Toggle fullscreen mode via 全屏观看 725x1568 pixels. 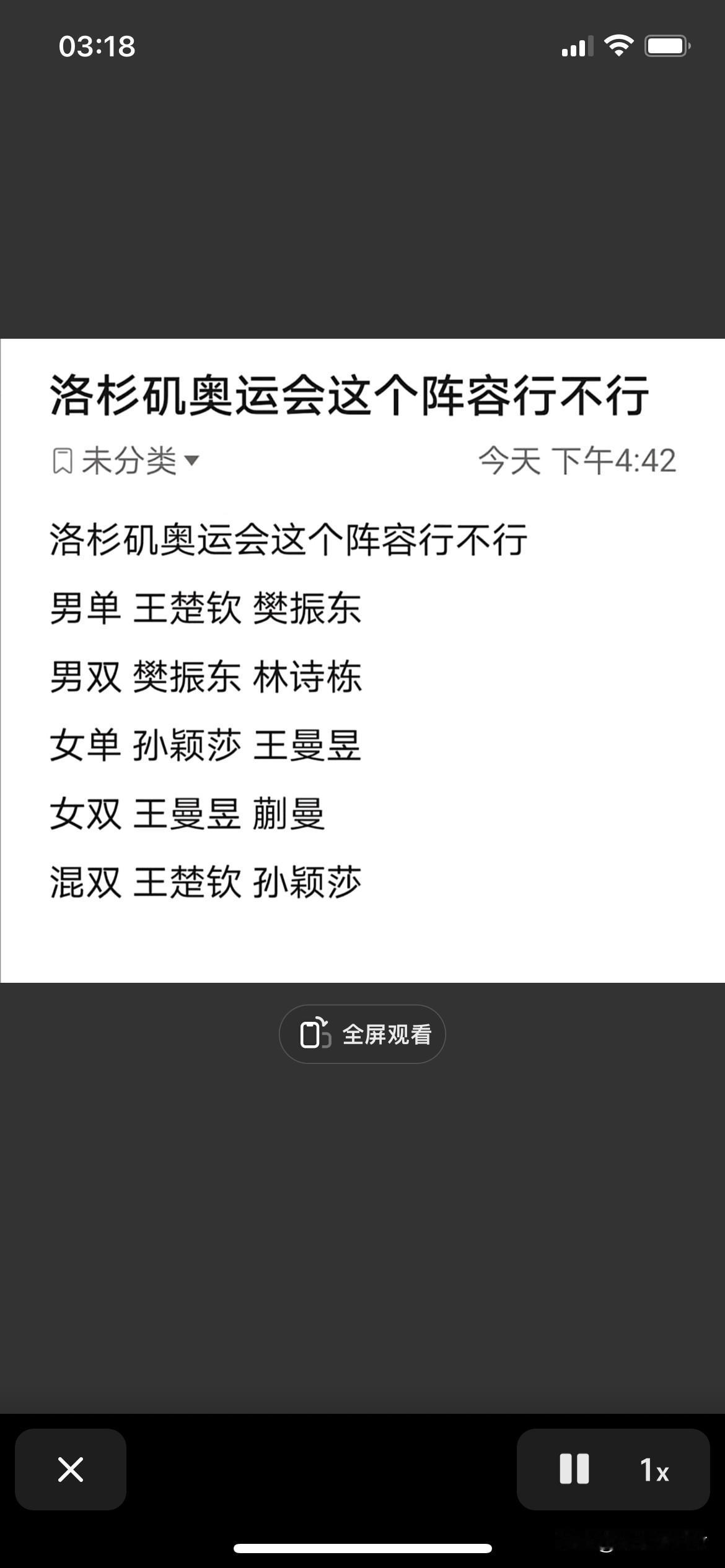pyautogui.click(x=362, y=1032)
